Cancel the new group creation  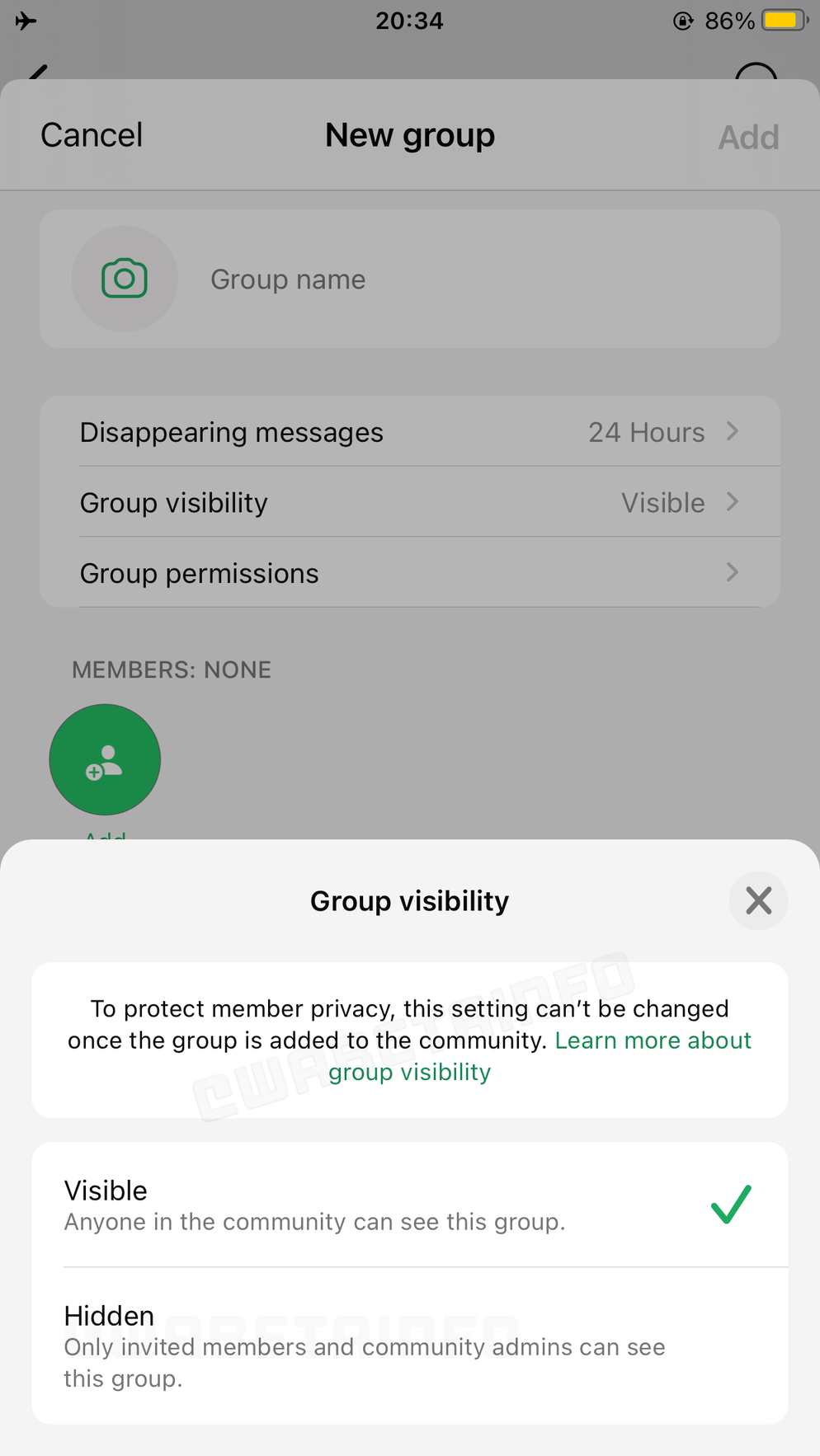coord(92,135)
